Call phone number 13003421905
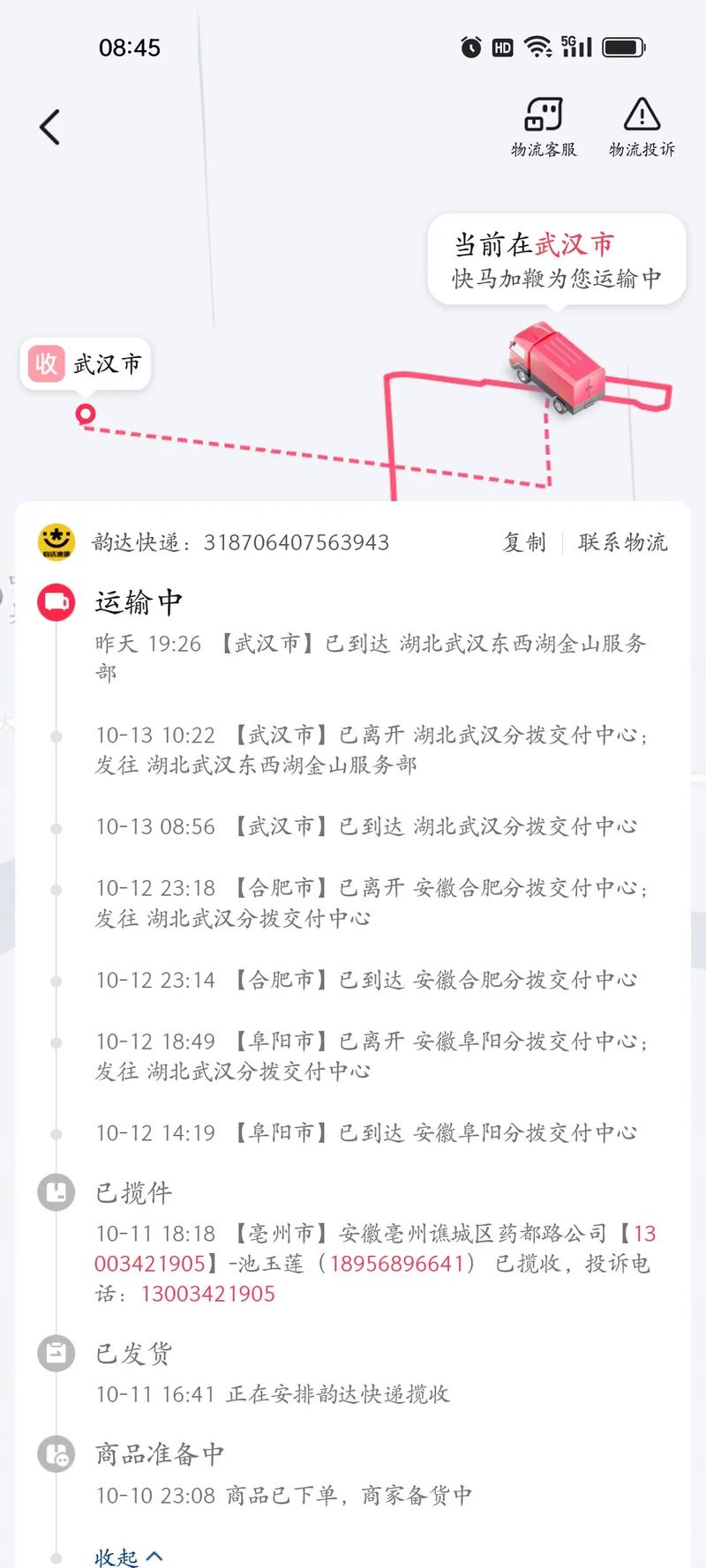This screenshot has width=706, height=1568. tap(208, 1294)
